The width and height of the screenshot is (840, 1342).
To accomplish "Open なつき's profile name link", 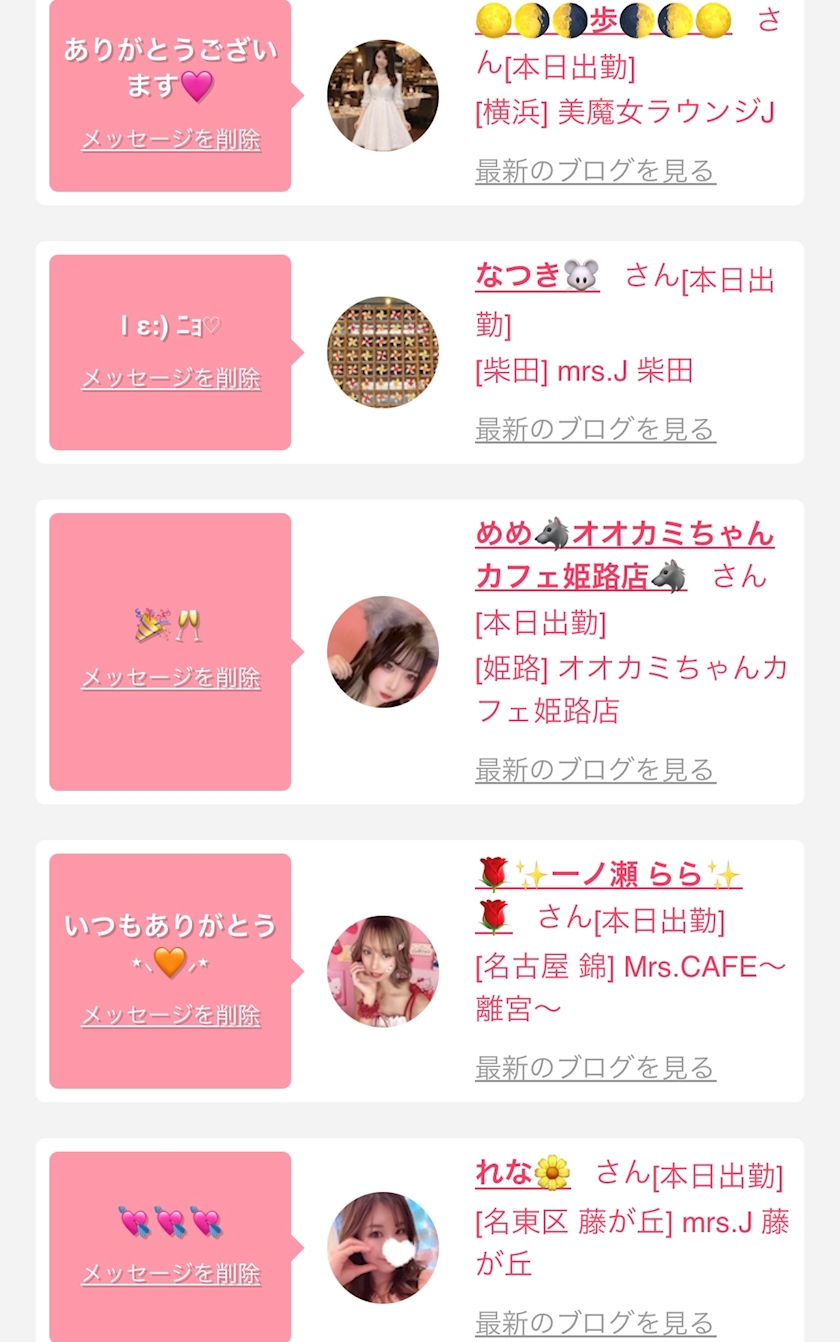I will (x=537, y=274).
